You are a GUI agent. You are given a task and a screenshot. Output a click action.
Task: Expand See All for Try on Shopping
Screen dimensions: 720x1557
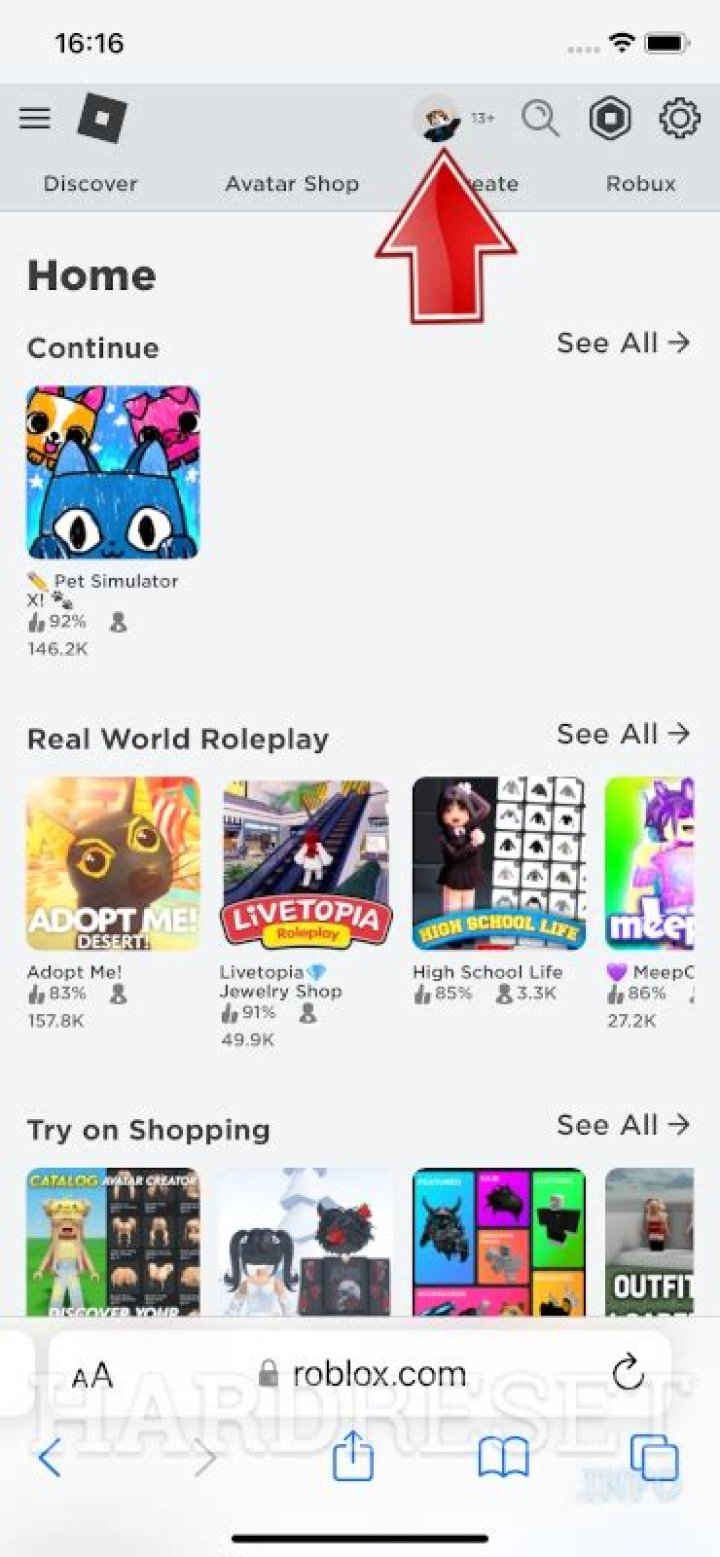coord(624,1124)
